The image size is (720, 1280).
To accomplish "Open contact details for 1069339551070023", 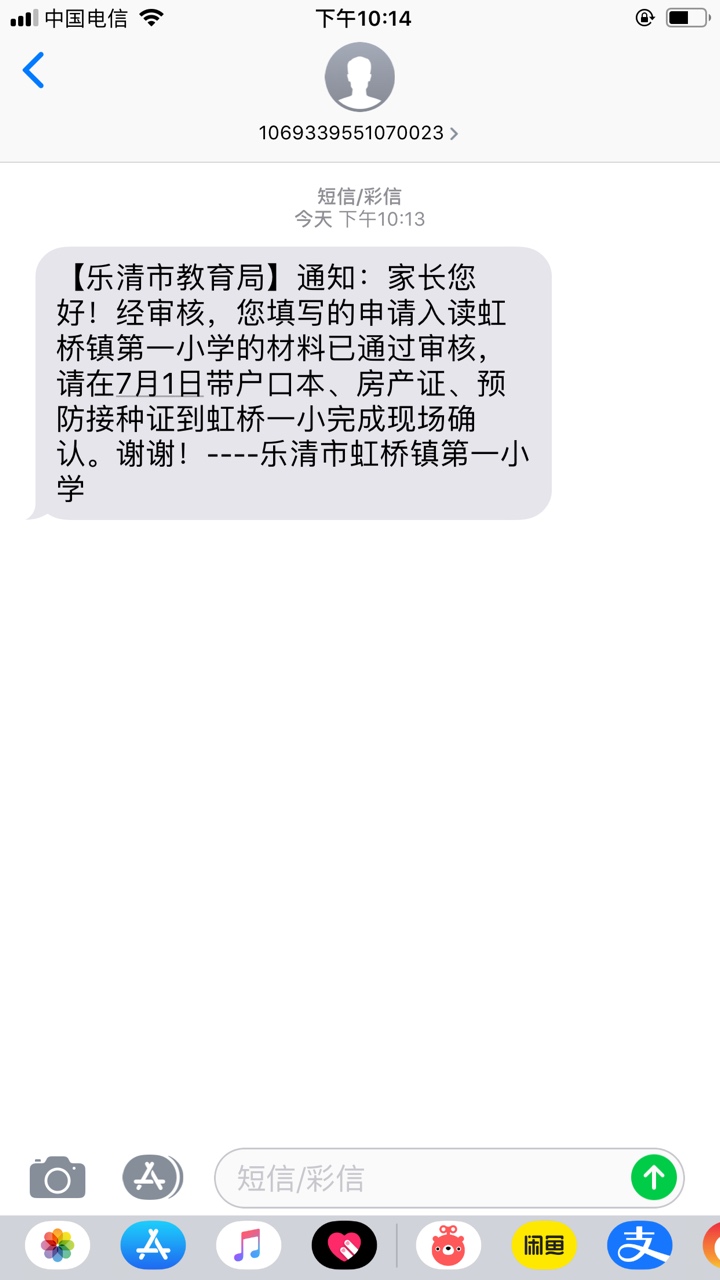I will pyautogui.click(x=359, y=132).
